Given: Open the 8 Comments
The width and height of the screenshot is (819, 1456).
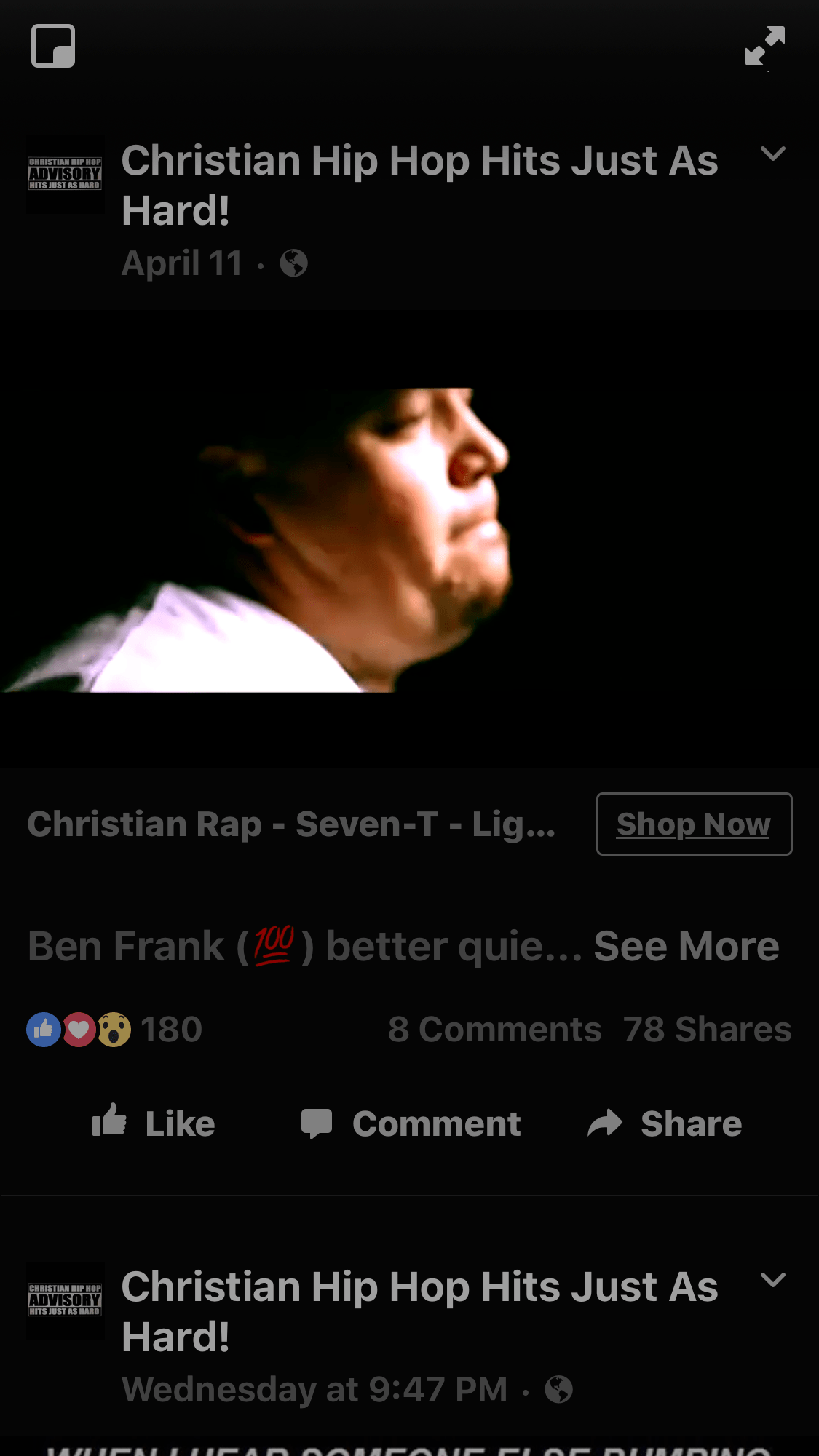Looking at the screenshot, I should 494,1029.
